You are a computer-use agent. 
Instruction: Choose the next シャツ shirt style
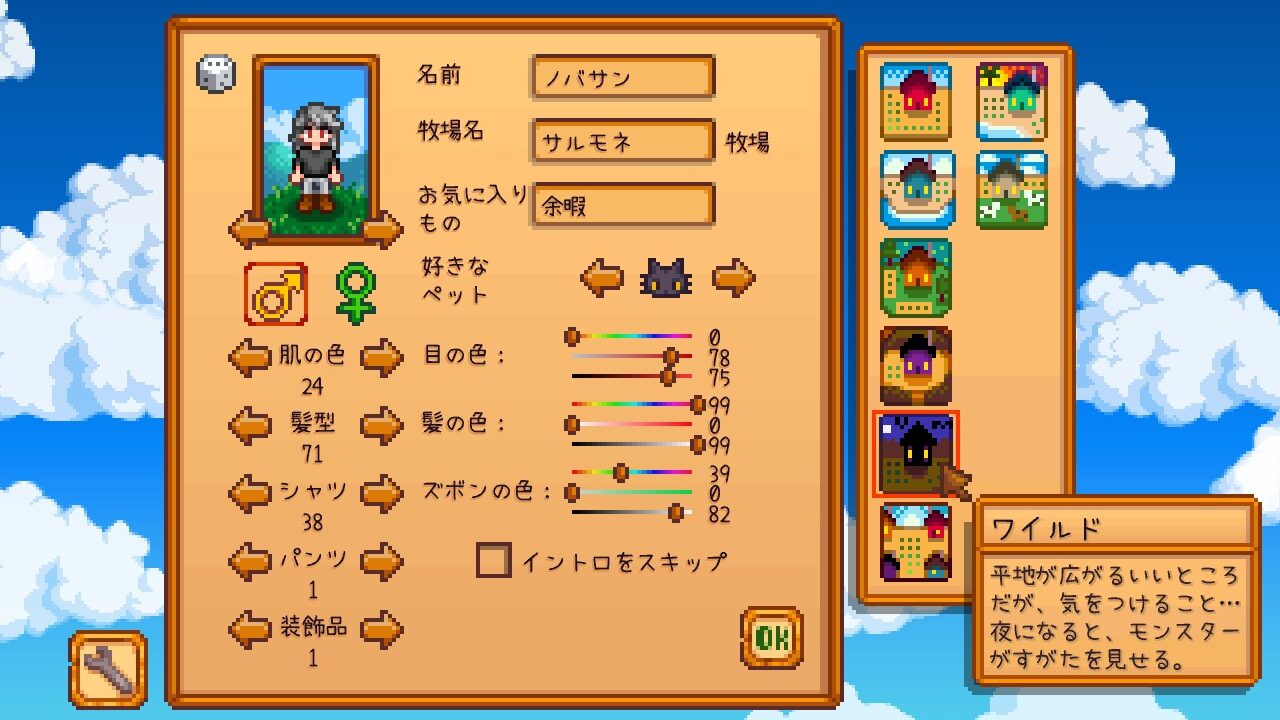pos(381,492)
